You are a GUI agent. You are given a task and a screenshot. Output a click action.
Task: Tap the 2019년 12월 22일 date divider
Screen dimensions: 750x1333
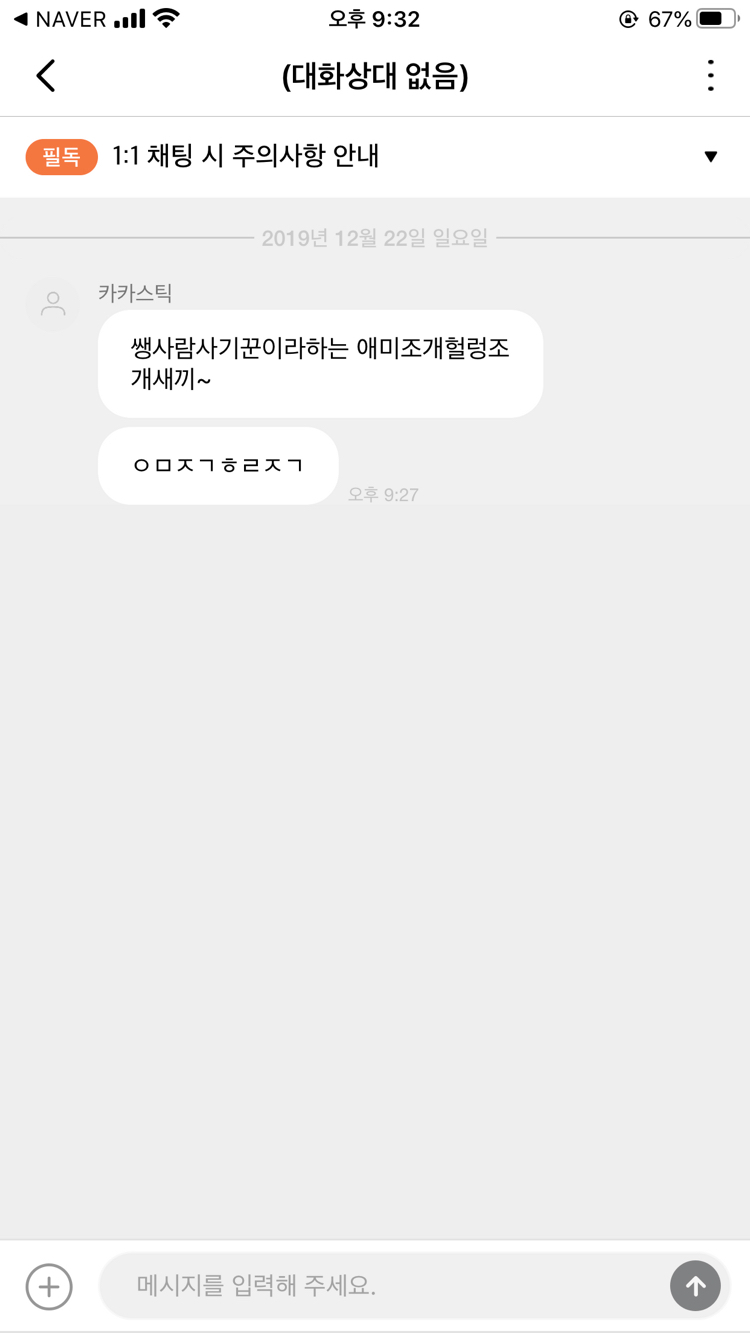[375, 237]
